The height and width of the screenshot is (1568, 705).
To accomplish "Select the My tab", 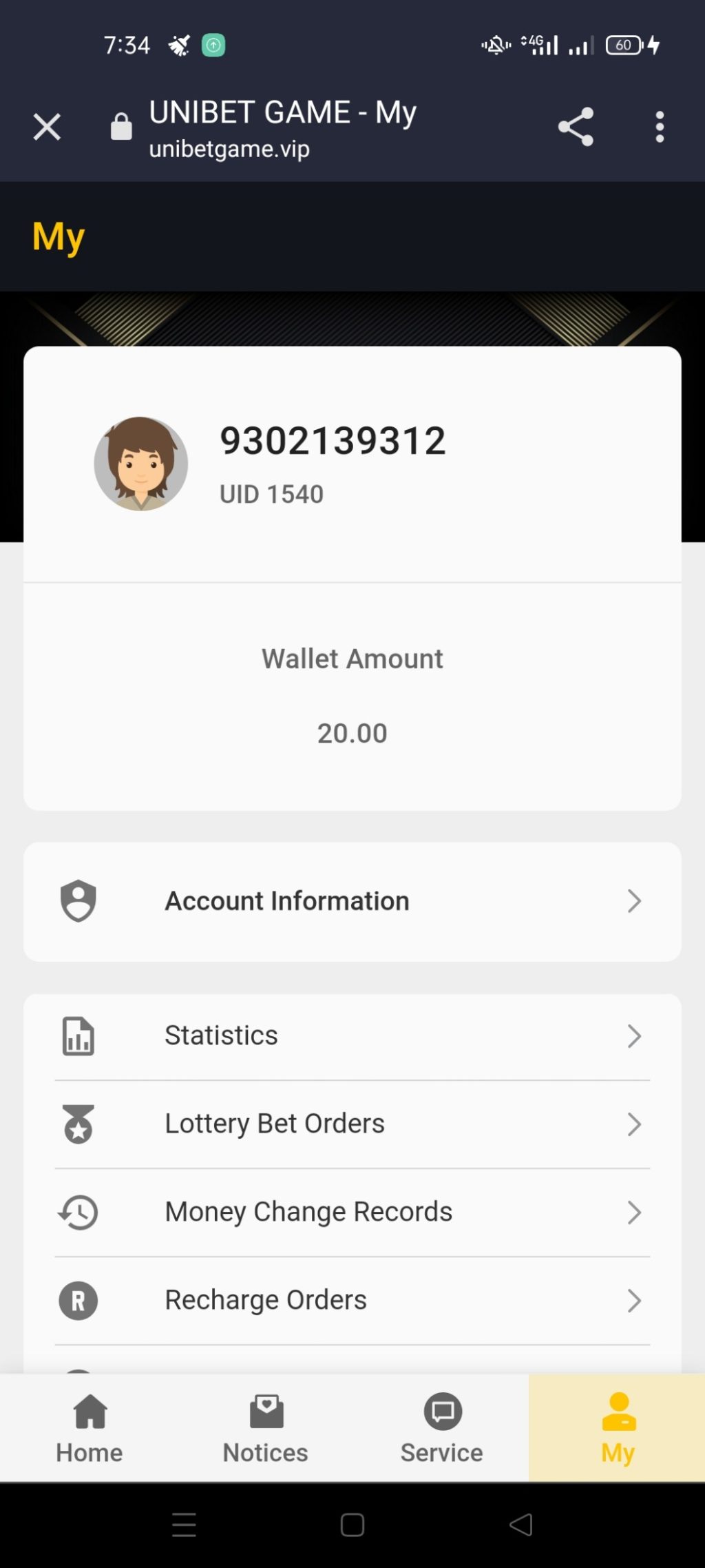I will 618,1427.
